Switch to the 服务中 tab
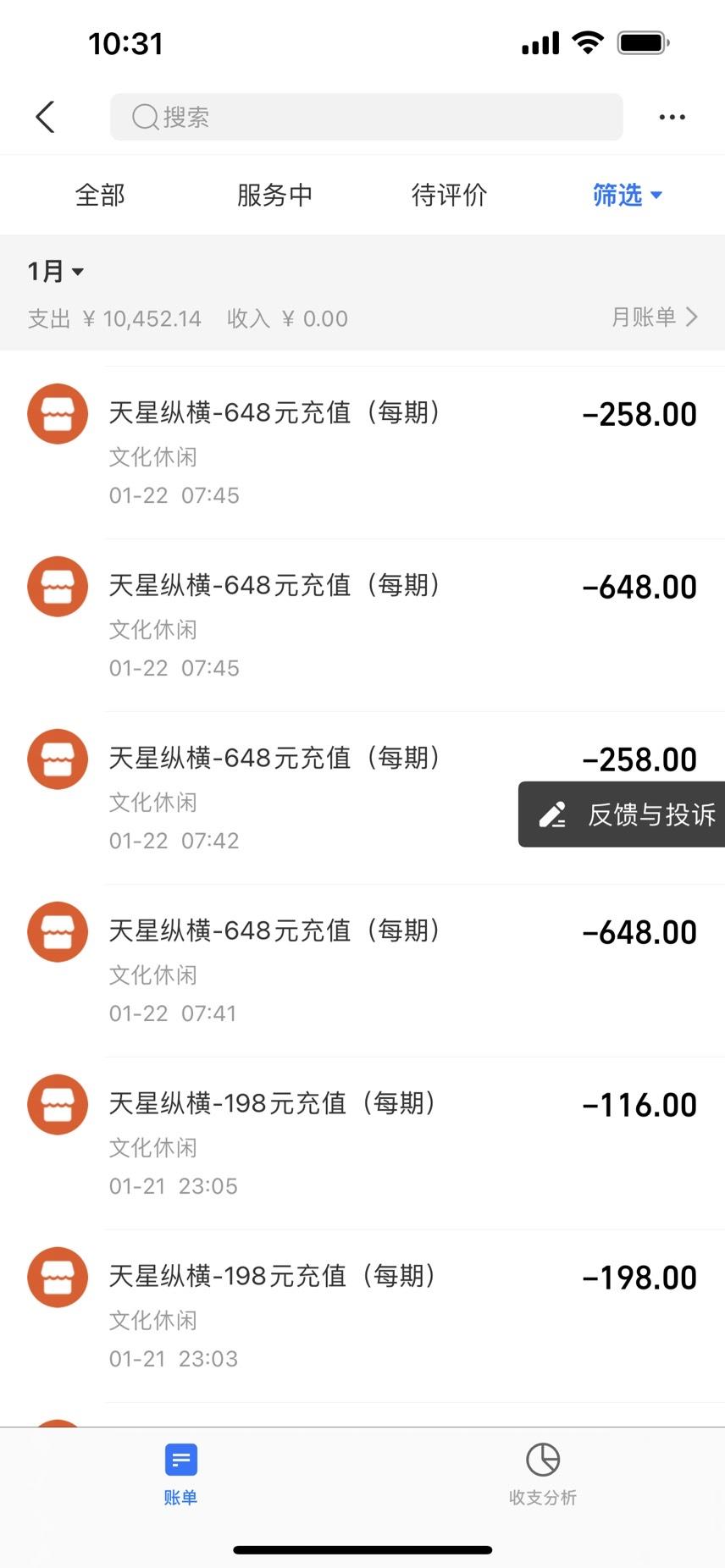 [274, 195]
